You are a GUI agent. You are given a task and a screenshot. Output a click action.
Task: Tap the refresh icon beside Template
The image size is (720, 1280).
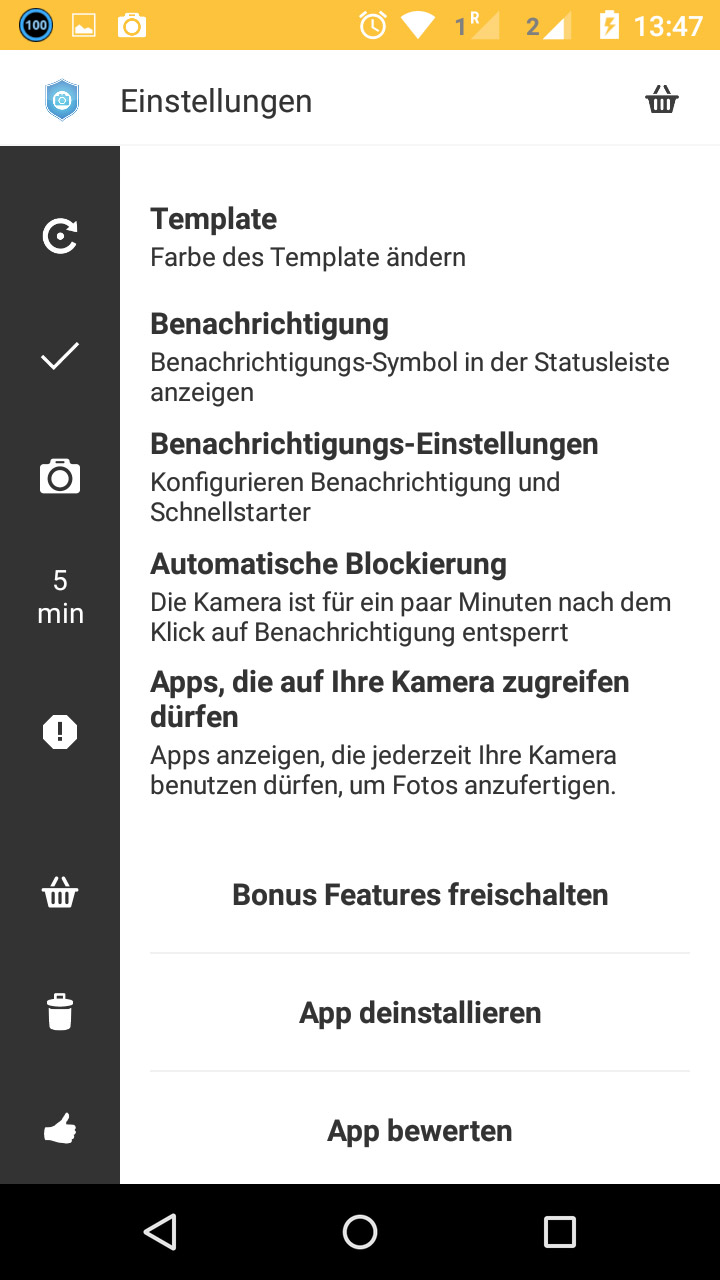(x=60, y=237)
